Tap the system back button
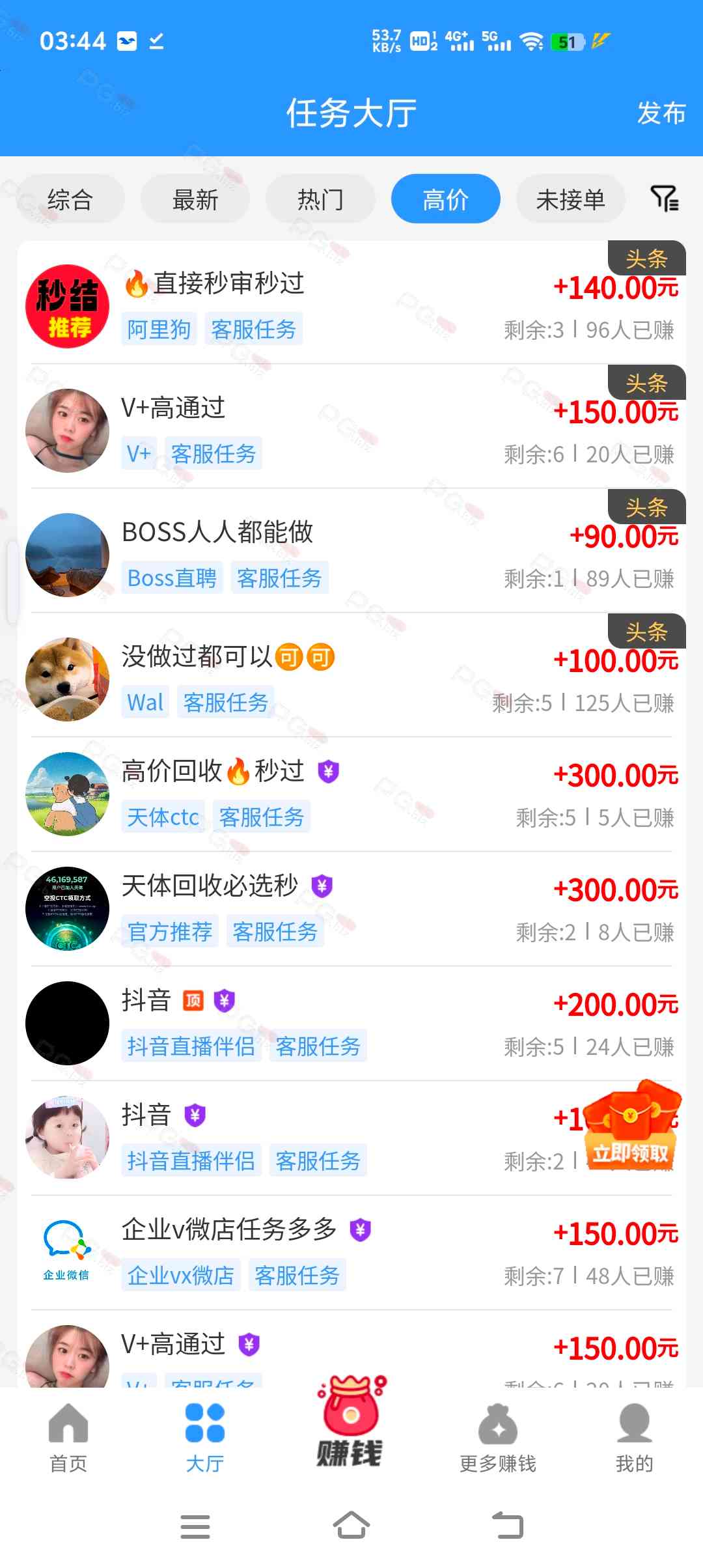 pyautogui.click(x=508, y=1526)
